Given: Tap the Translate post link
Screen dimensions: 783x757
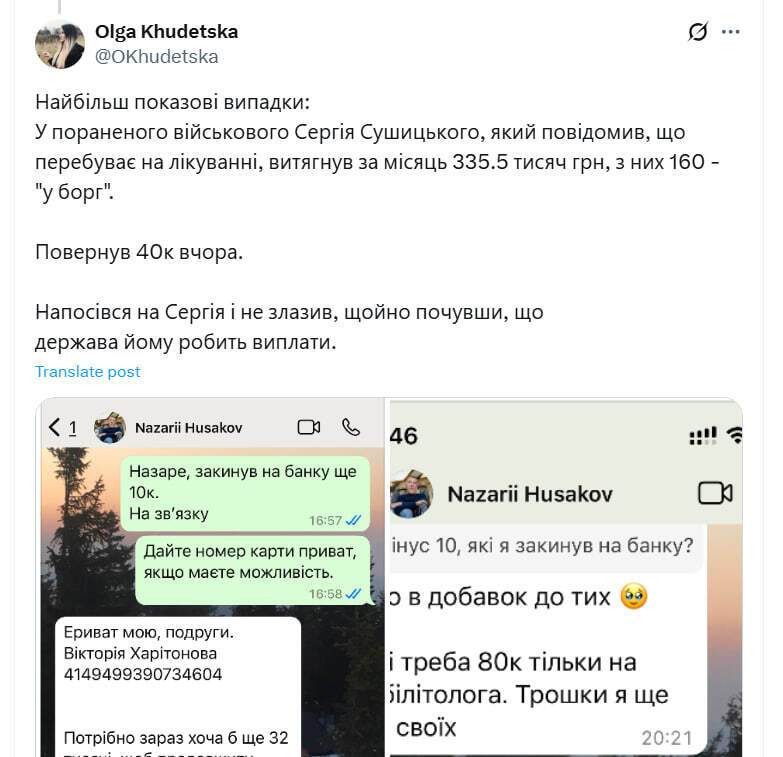Looking at the screenshot, I should point(88,372).
